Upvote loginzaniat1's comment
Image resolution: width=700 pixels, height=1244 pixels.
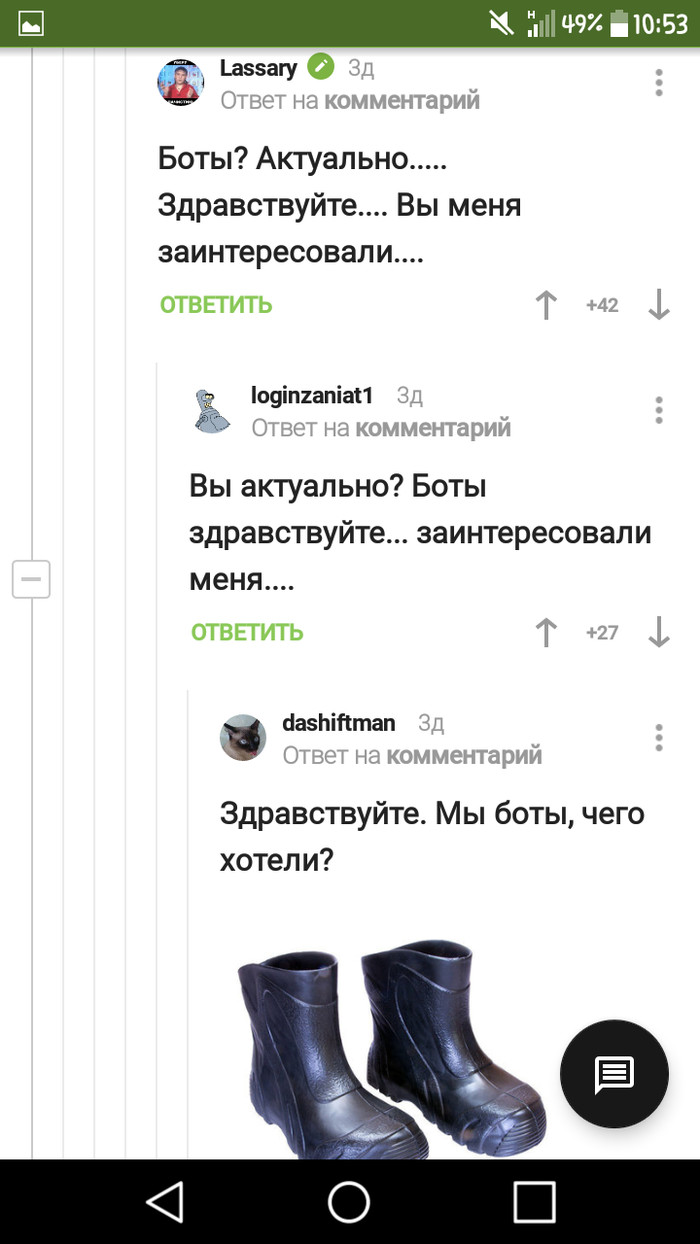point(546,632)
